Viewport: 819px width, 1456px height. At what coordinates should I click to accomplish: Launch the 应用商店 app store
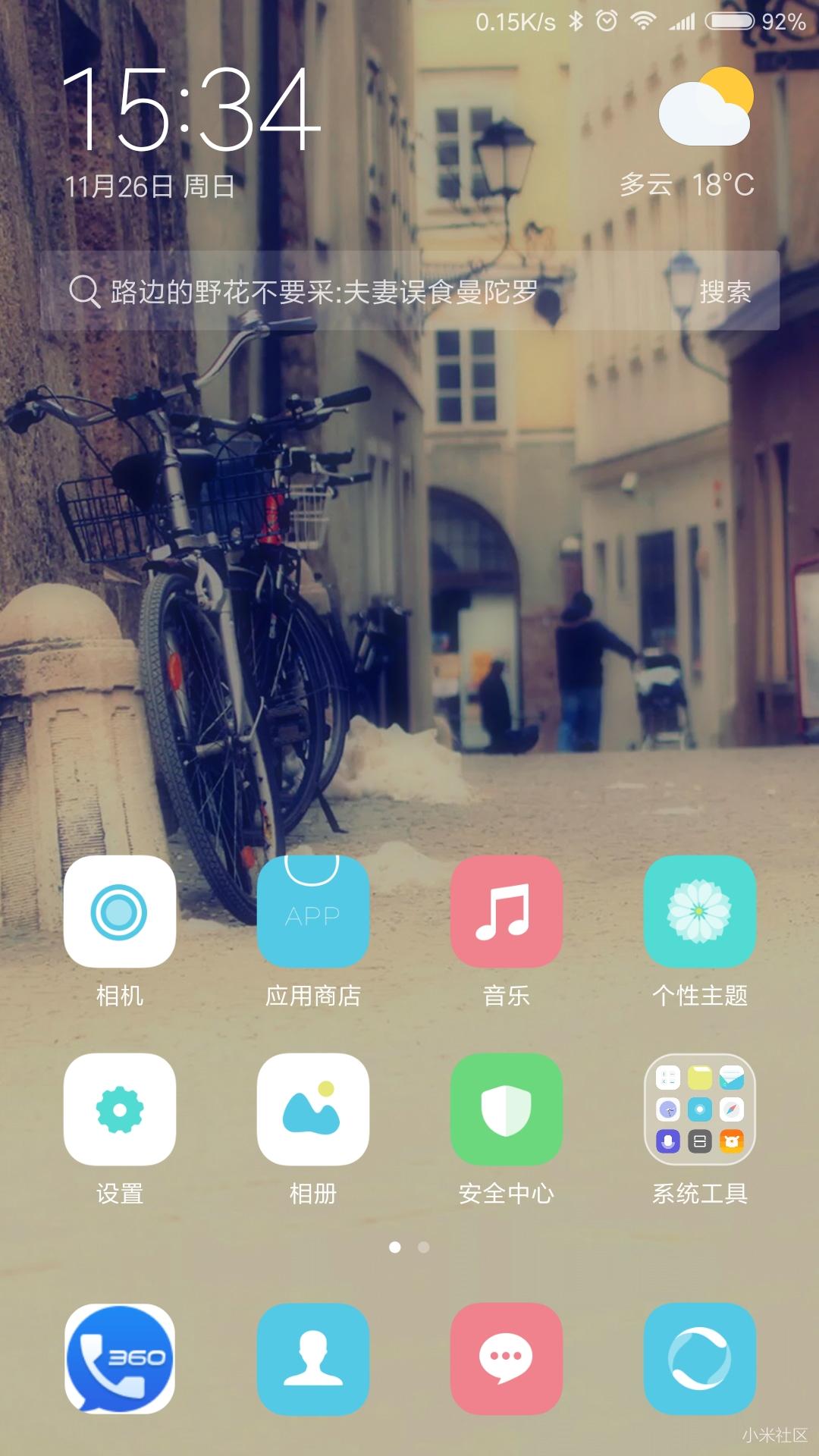(313, 912)
